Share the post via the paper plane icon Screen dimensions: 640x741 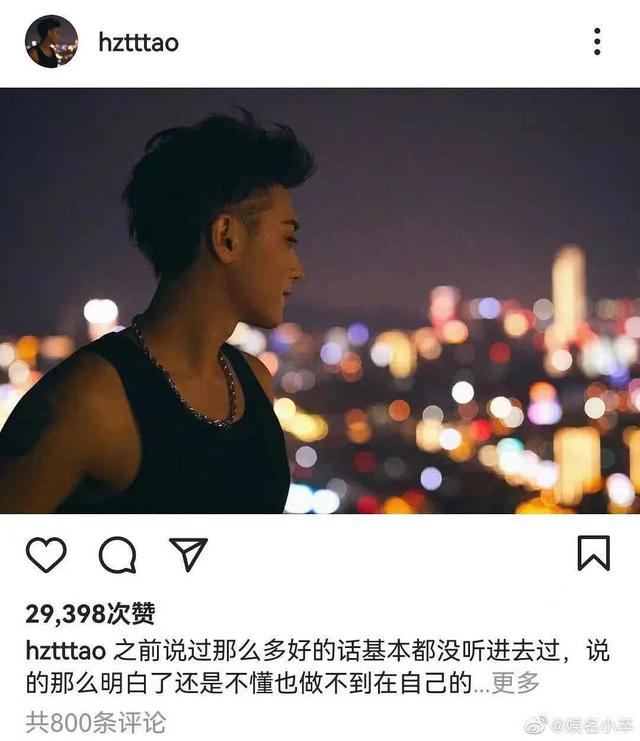click(187, 553)
